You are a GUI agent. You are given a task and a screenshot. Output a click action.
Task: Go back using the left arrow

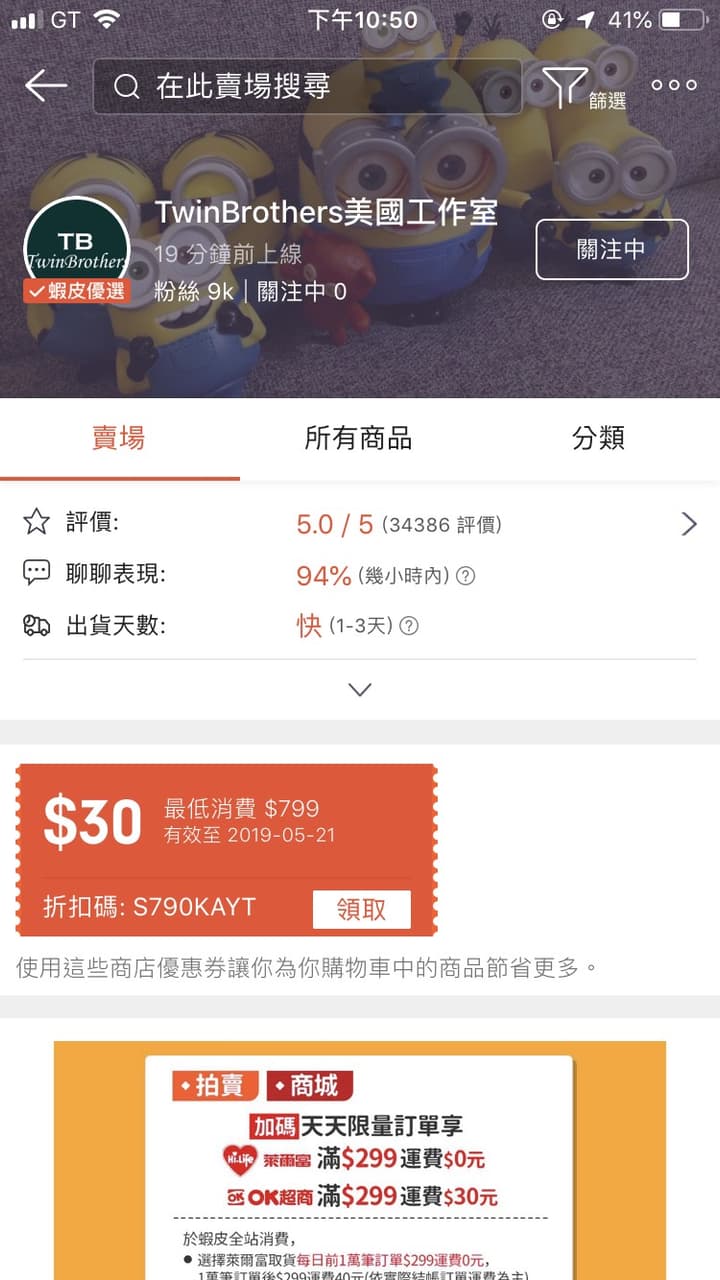click(x=46, y=86)
